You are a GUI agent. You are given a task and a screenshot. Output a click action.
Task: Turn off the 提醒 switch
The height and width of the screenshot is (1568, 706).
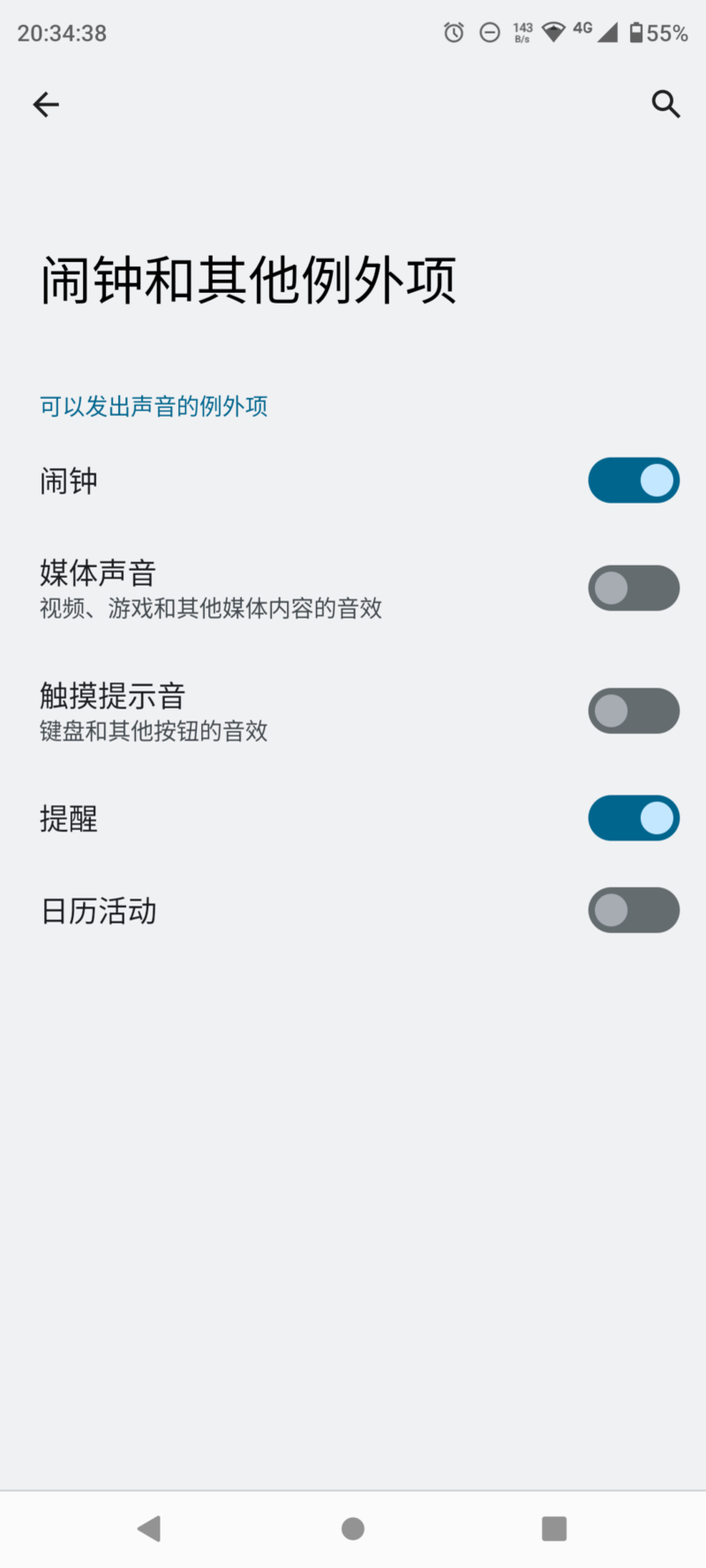634,818
